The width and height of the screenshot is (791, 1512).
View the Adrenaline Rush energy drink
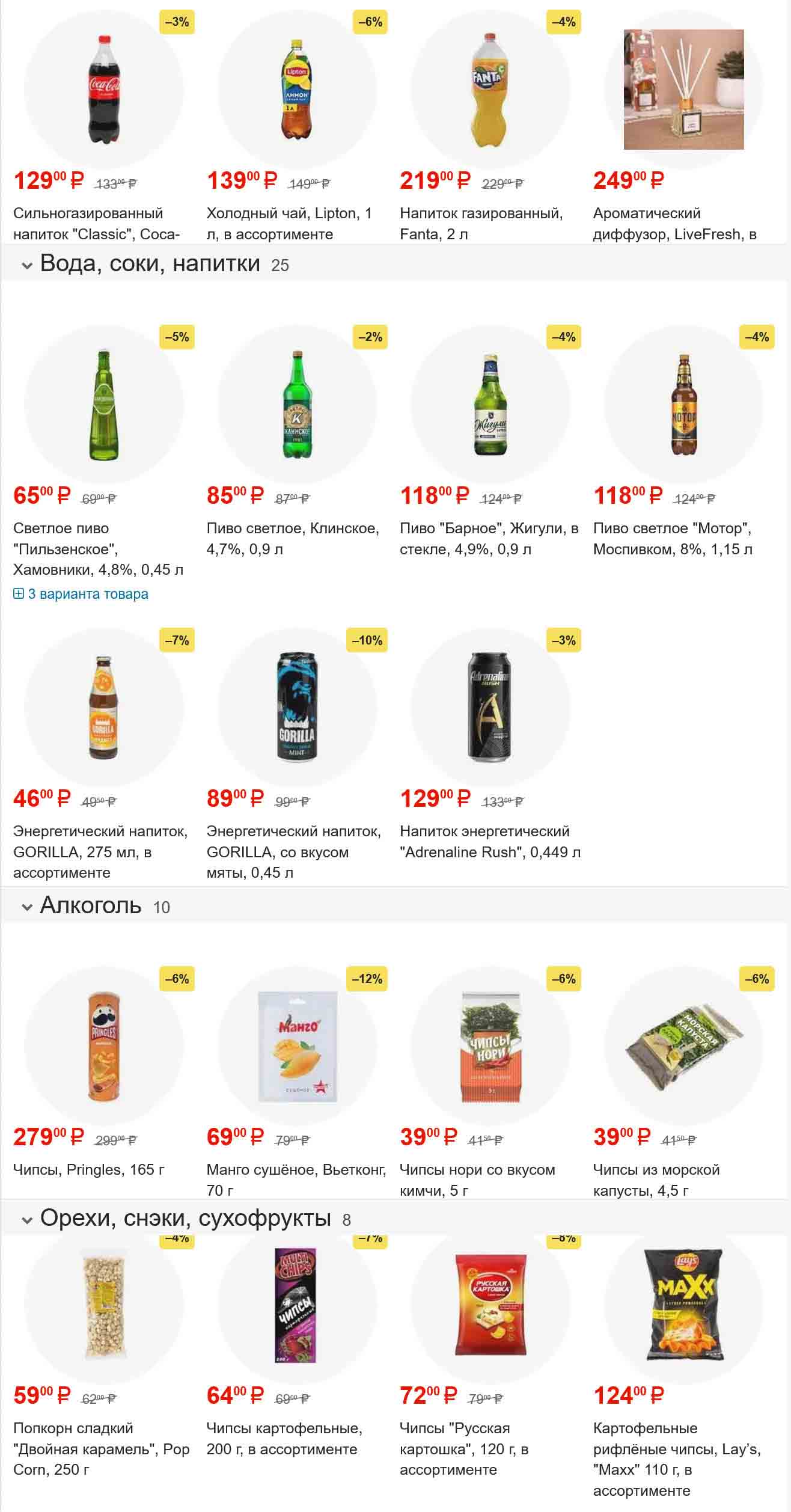[x=490, y=708]
